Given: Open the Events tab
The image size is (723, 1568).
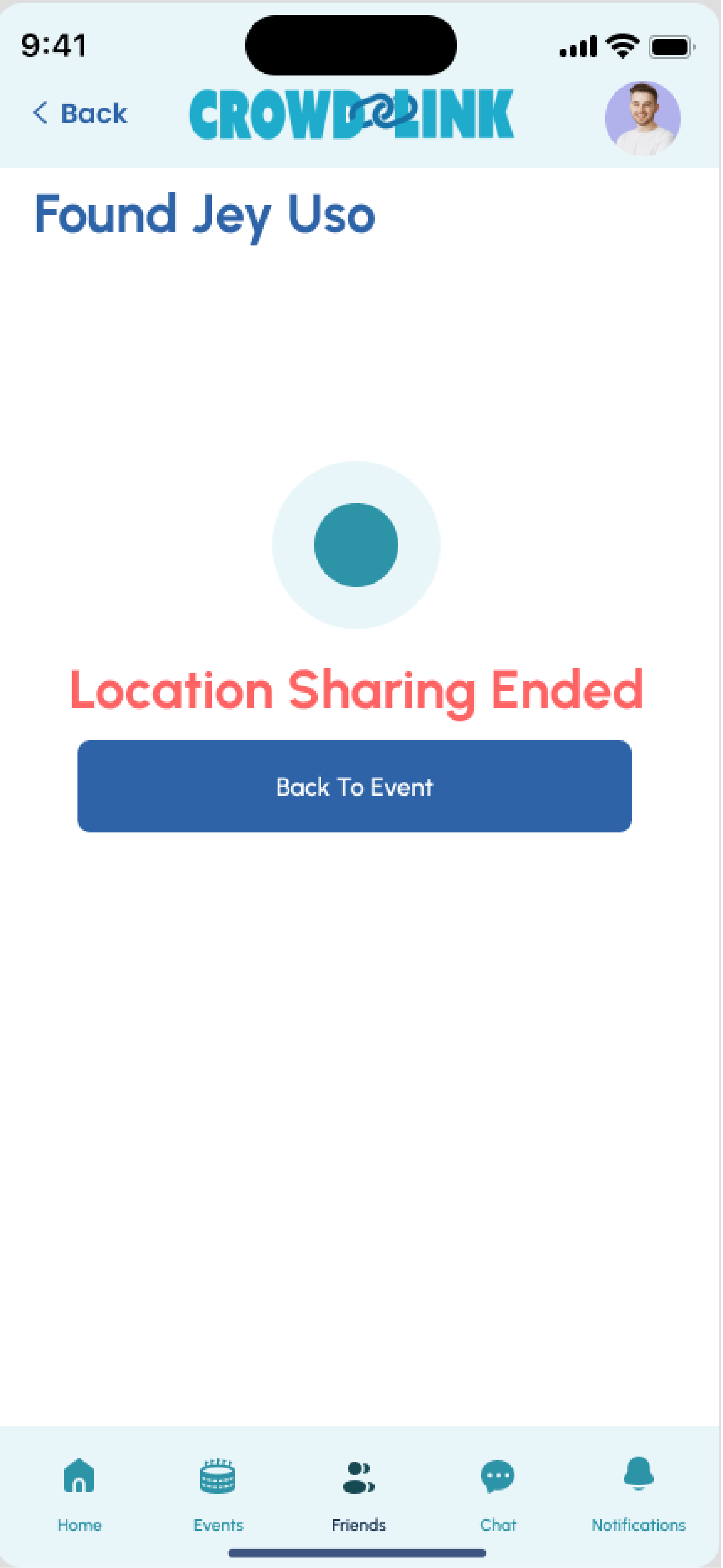Looking at the screenshot, I should tap(218, 1491).
